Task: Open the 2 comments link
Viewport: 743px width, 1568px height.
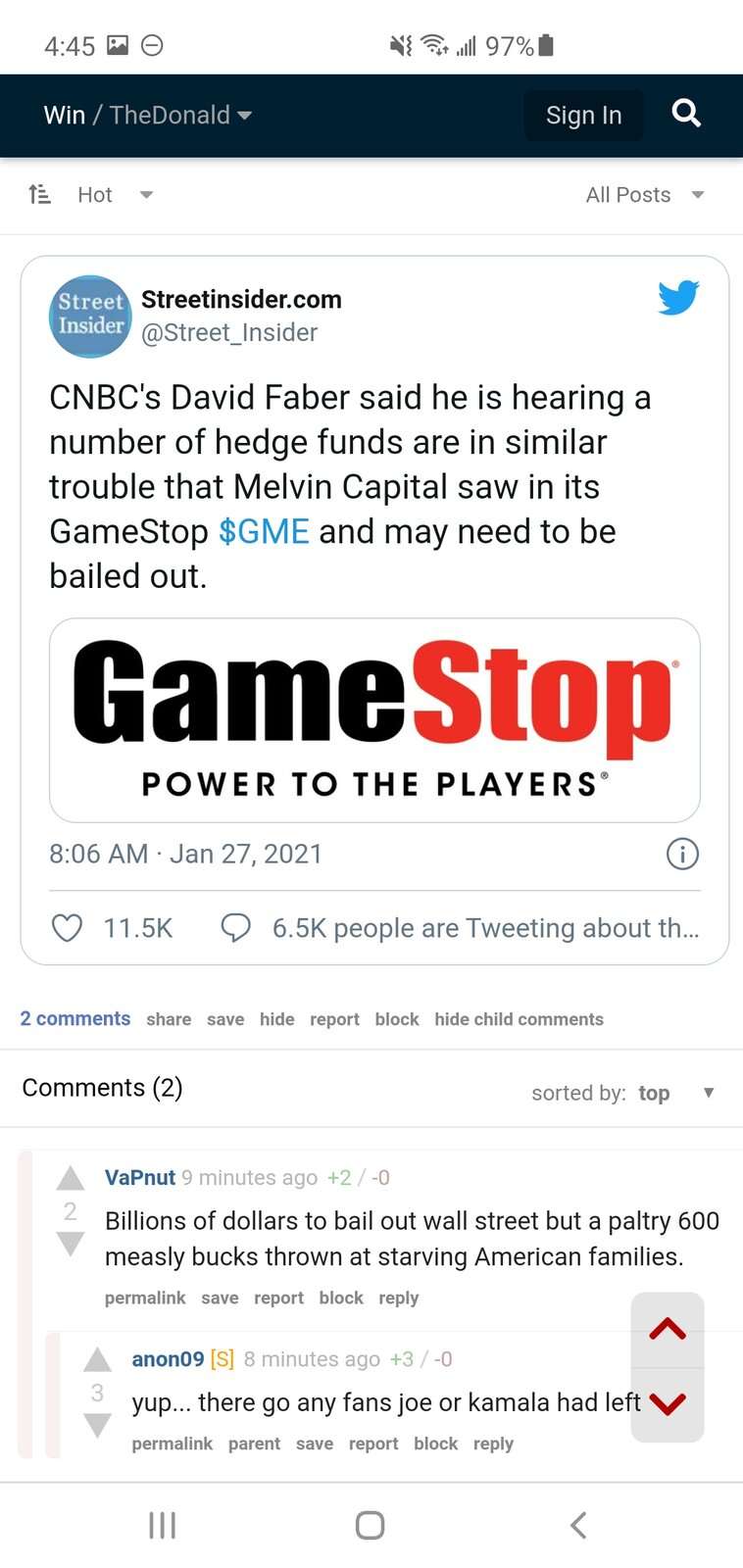Action: [x=75, y=1018]
